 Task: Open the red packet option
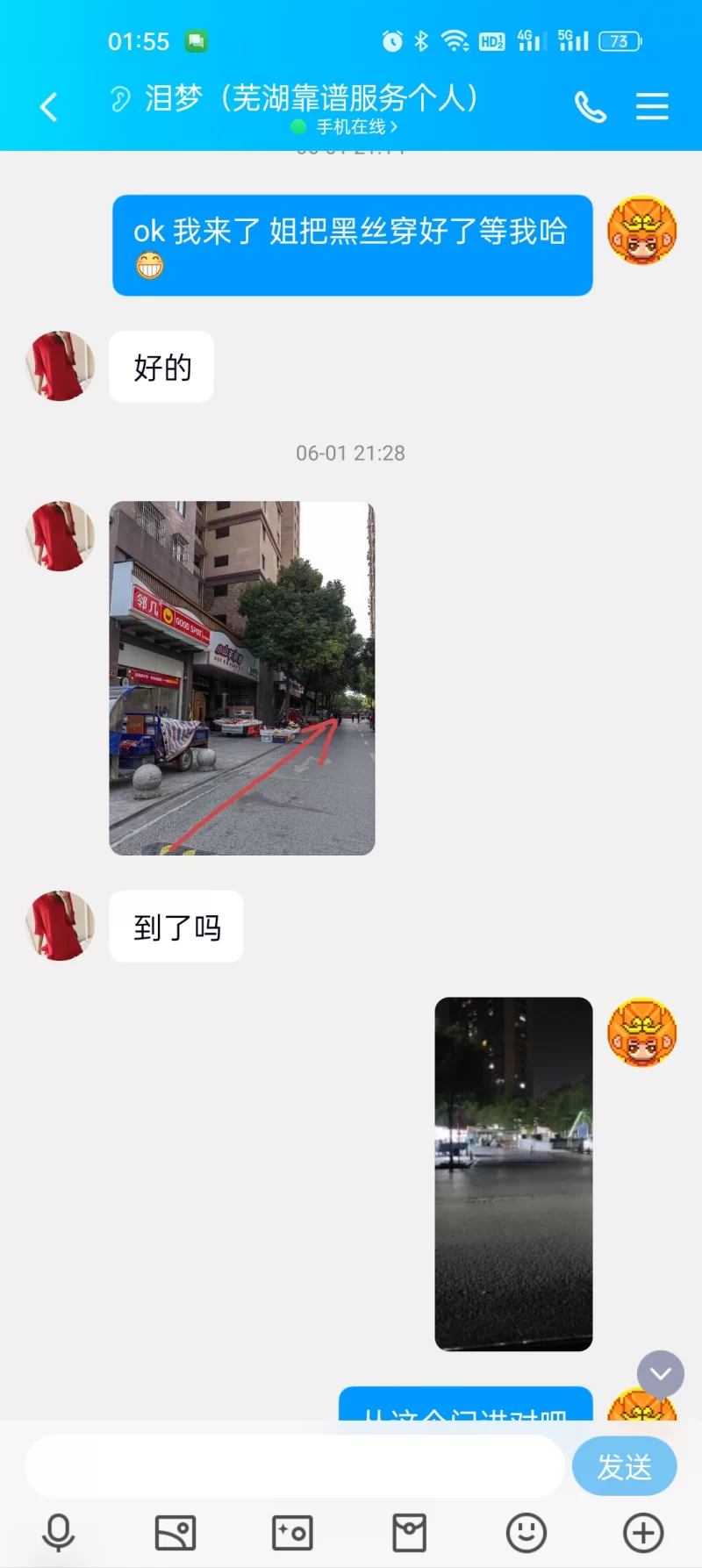click(409, 1533)
